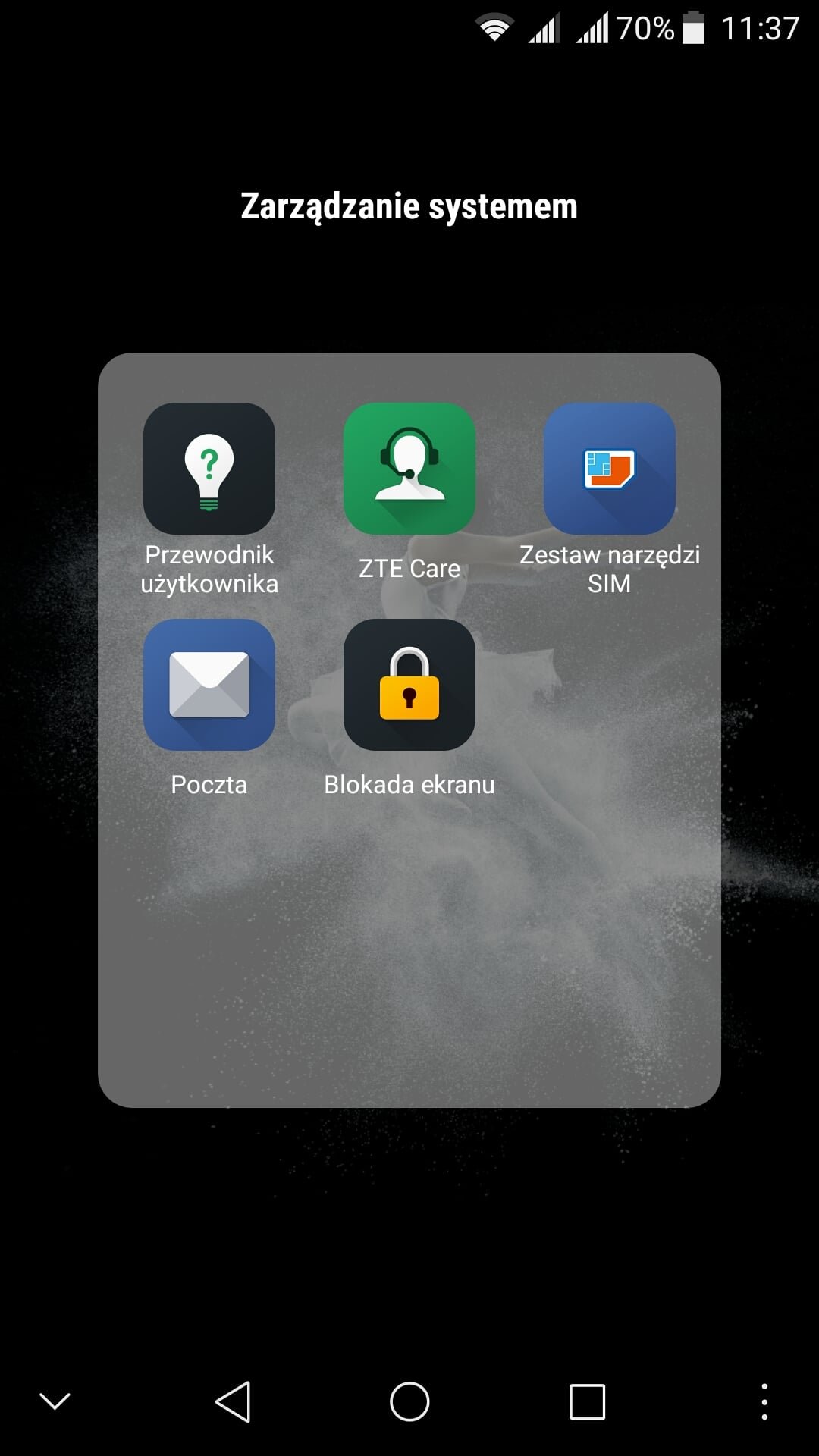Open the three-dot menu in navigation bar
This screenshot has width=819, height=1456.
[x=764, y=1401]
